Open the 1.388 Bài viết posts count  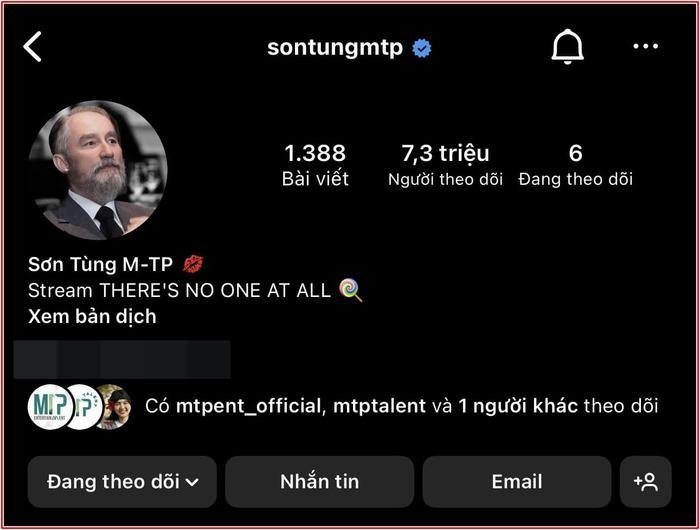(315, 165)
